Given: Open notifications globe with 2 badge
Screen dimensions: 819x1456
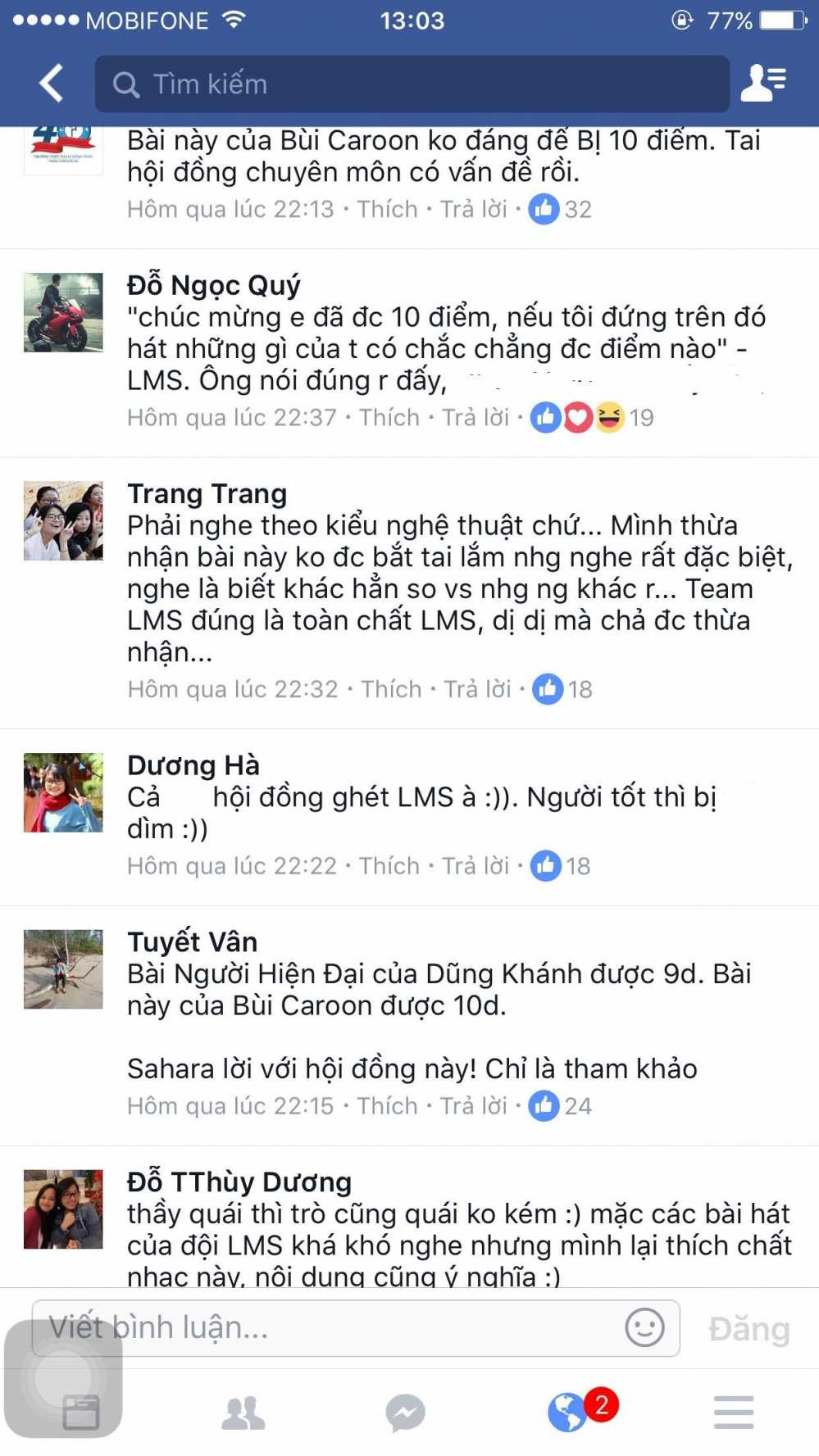Looking at the screenshot, I should click(568, 1413).
